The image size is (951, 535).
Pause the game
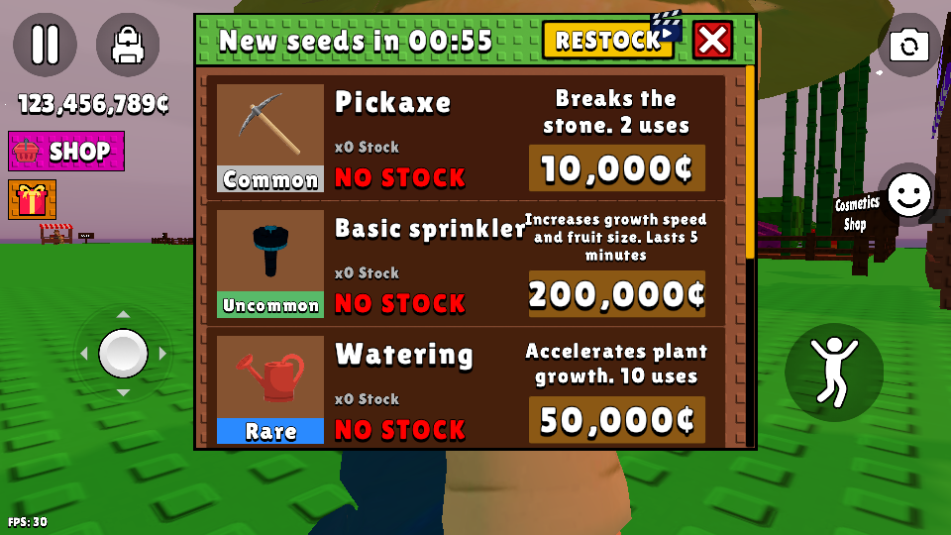pyautogui.click(x=45, y=45)
